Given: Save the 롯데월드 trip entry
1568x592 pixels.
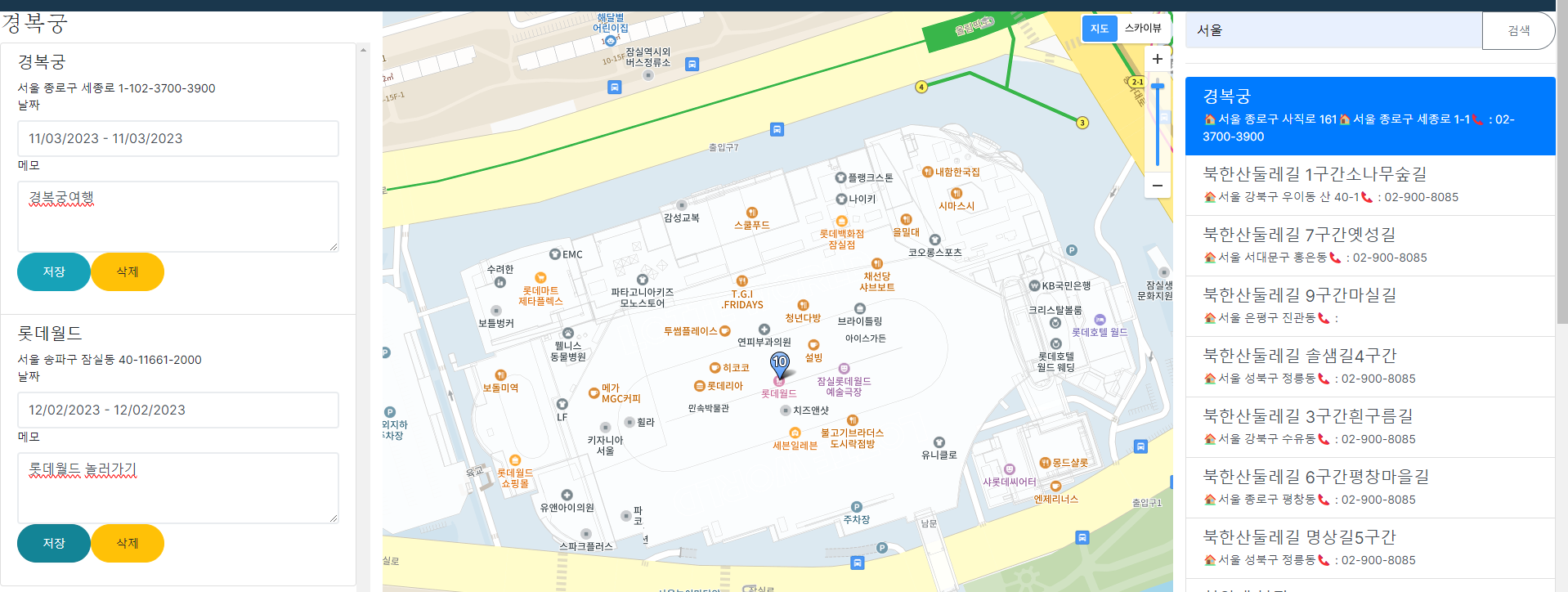Looking at the screenshot, I should point(54,543).
